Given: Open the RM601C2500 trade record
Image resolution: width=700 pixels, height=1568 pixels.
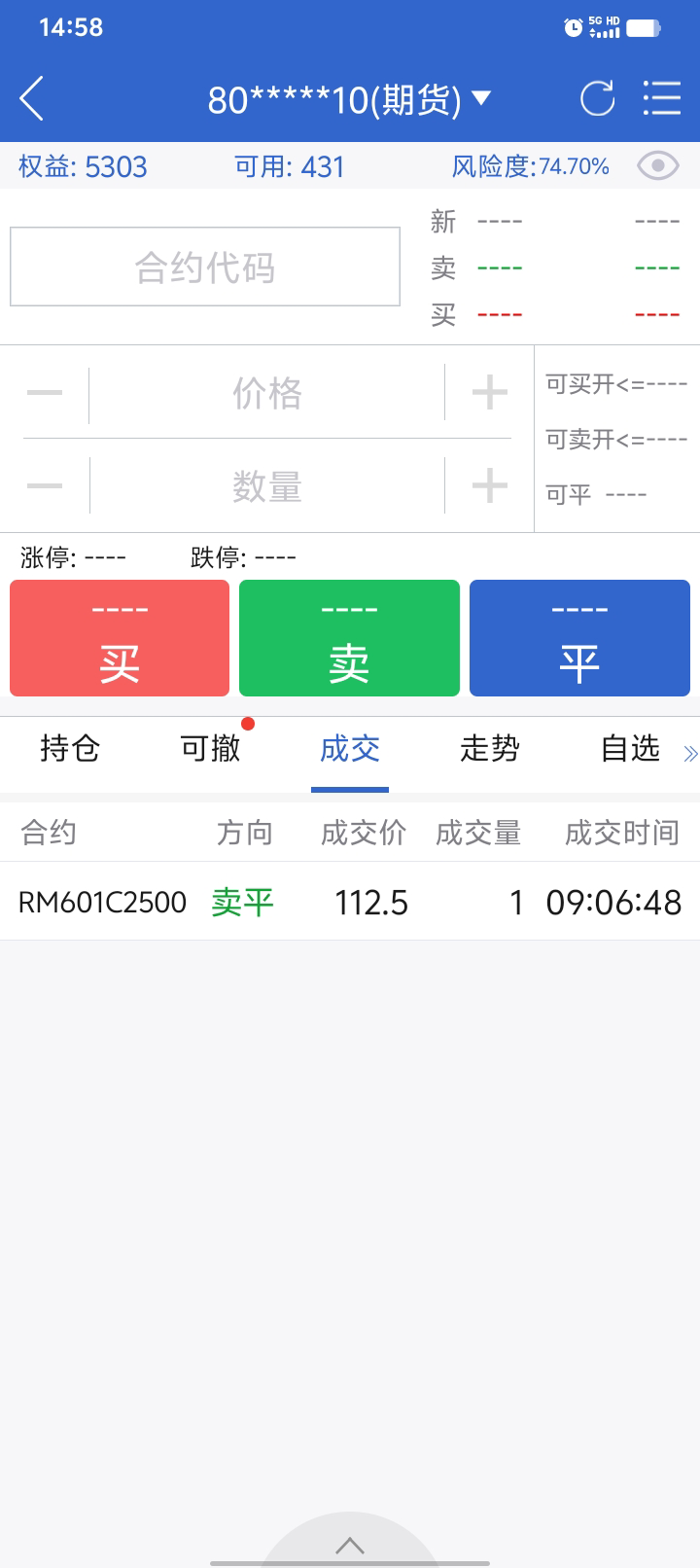Looking at the screenshot, I should (x=350, y=902).
